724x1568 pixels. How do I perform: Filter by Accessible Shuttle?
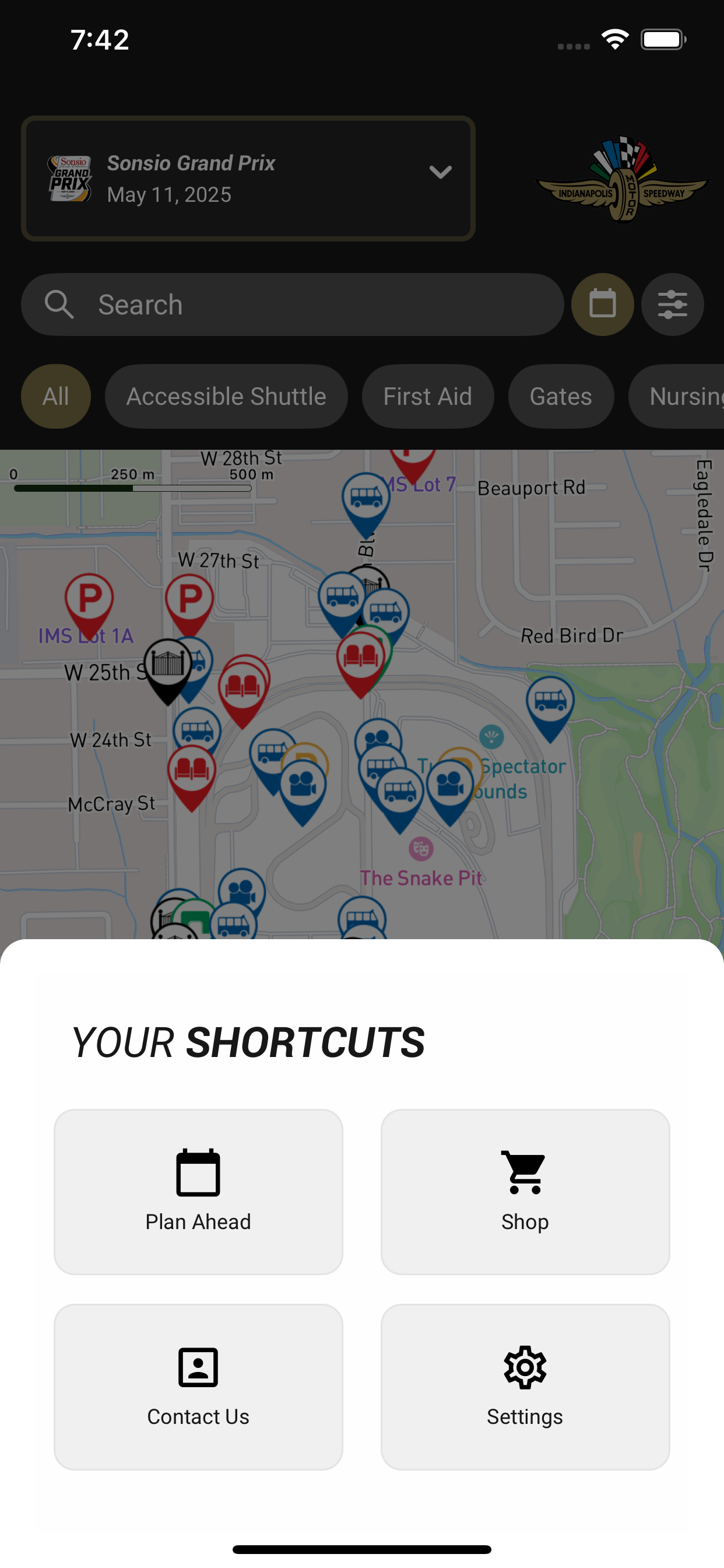coord(226,396)
